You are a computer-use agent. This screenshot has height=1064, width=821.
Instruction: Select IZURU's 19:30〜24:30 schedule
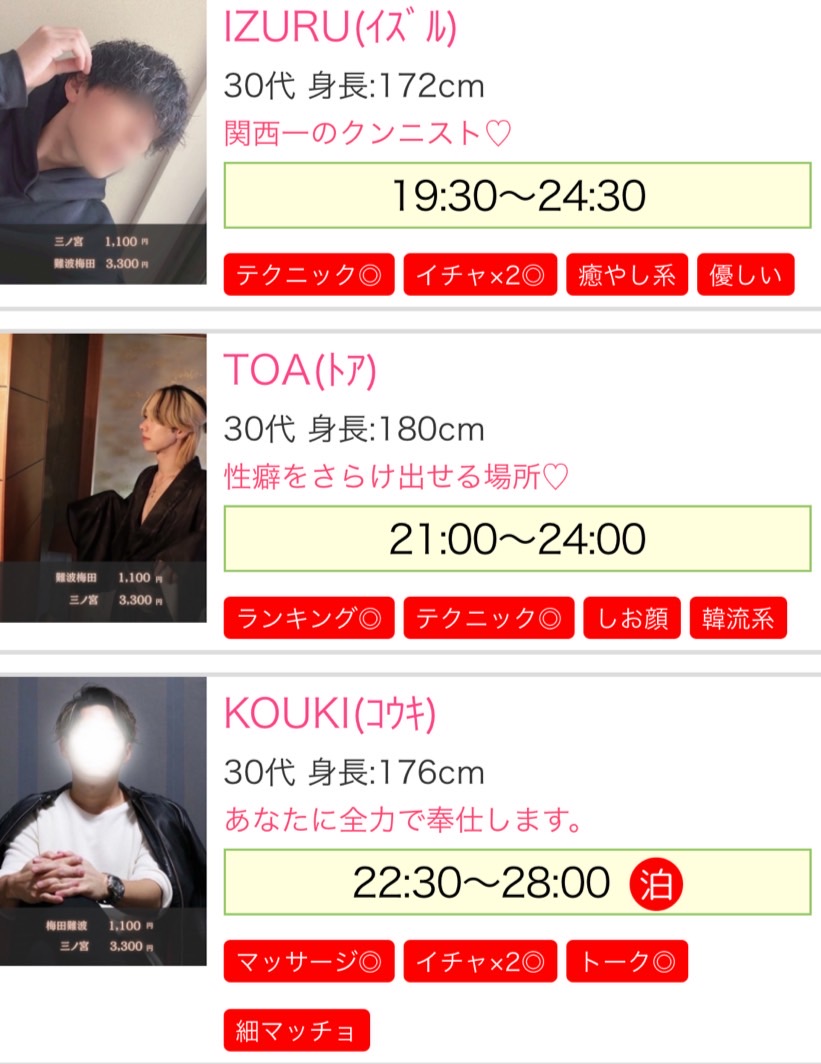517,196
